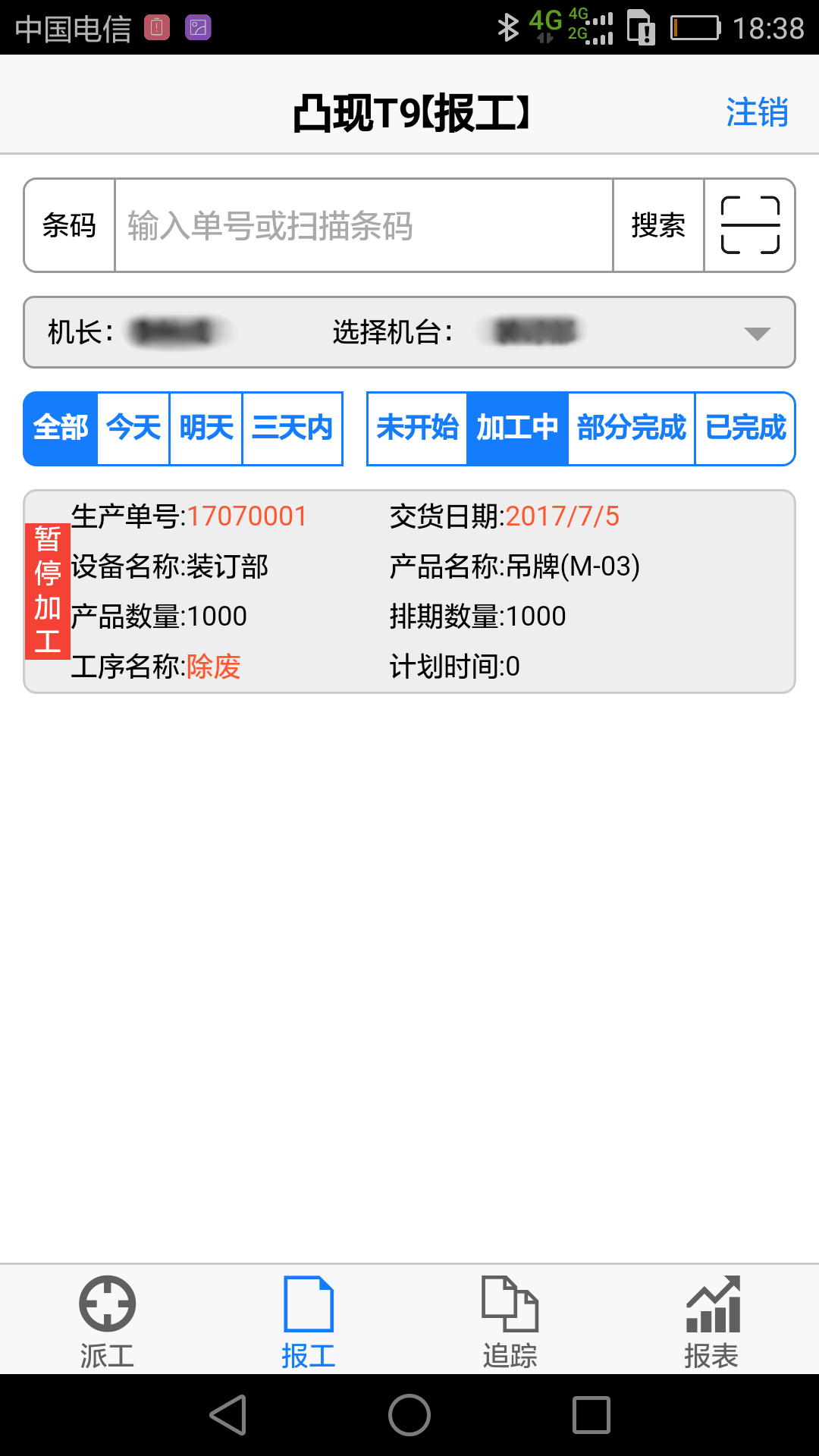Switch to the 追踪 tab
This screenshot has width=819, height=1456.
510,1321
